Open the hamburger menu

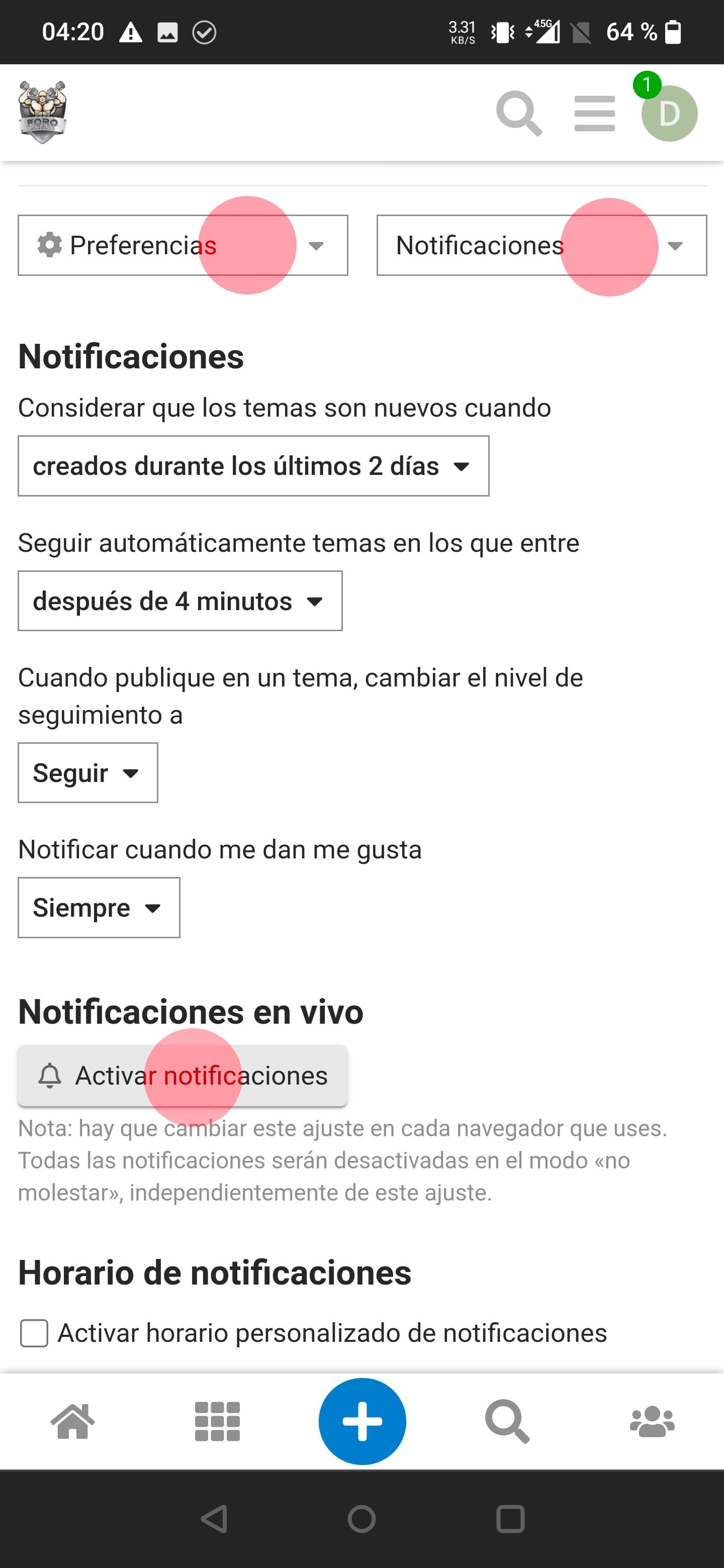coord(594,113)
